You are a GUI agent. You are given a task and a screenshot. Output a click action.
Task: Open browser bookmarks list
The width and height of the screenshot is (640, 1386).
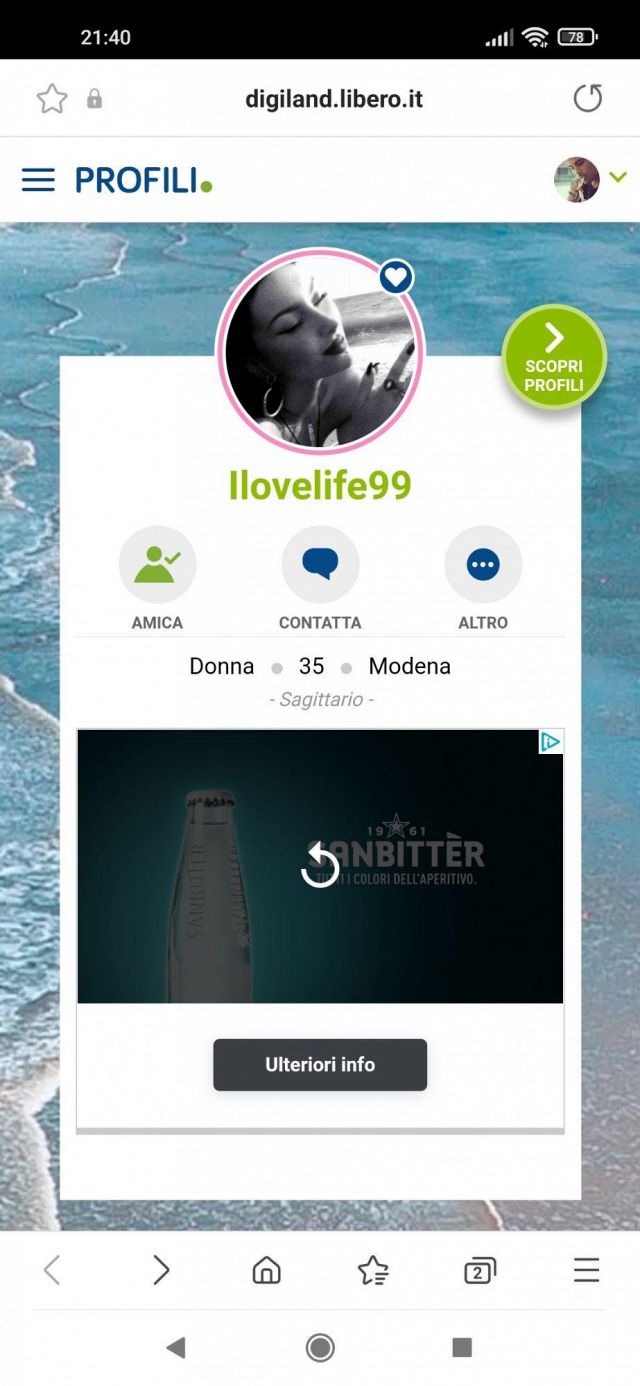(373, 1270)
